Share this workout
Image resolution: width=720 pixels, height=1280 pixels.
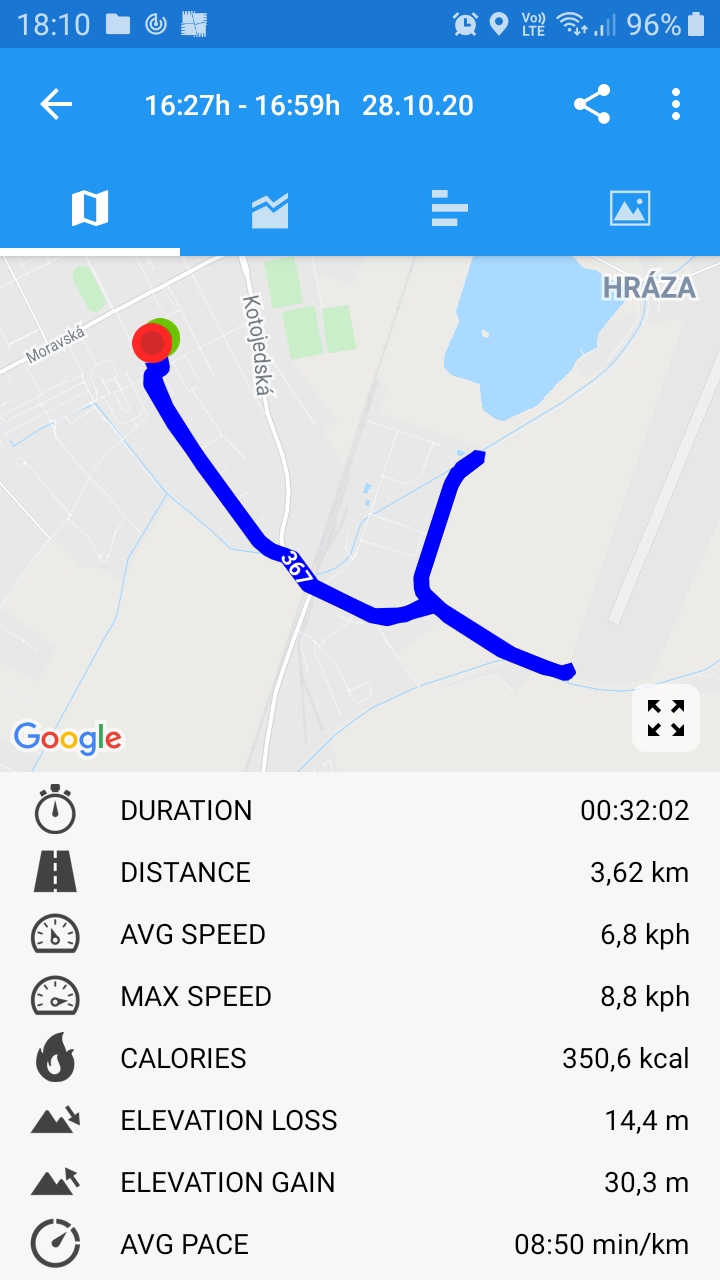click(x=592, y=105)
